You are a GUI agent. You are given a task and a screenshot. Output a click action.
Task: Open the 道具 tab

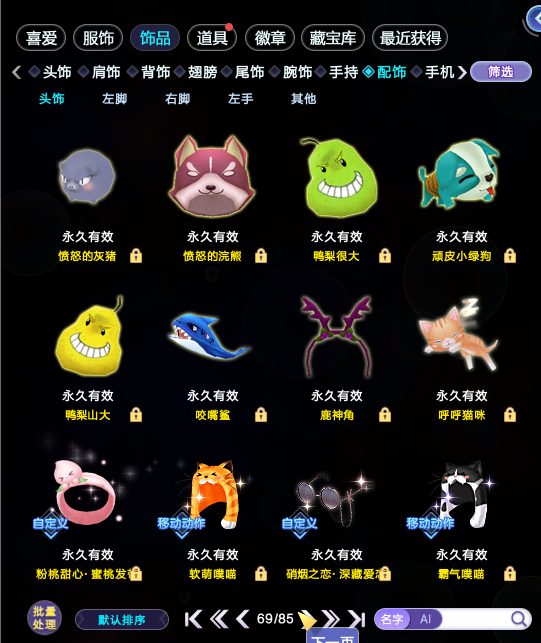pos(212,38)
